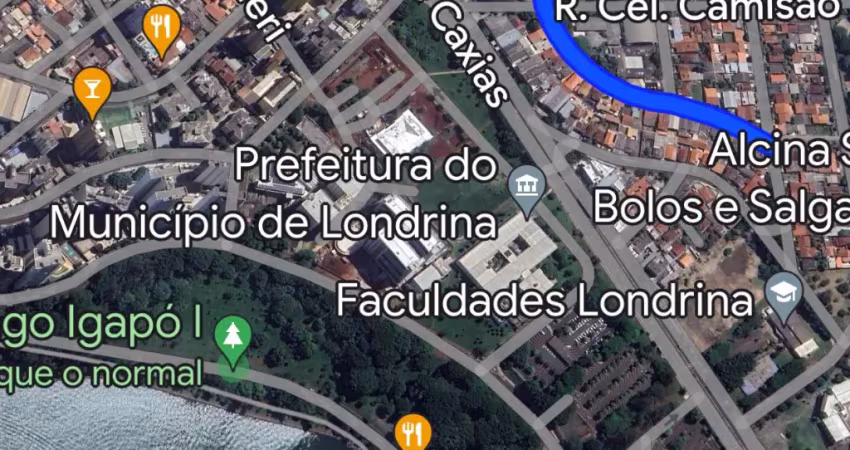Open the restaurant marker near the lake shore

pyautogui.click(x=411, y=432)
